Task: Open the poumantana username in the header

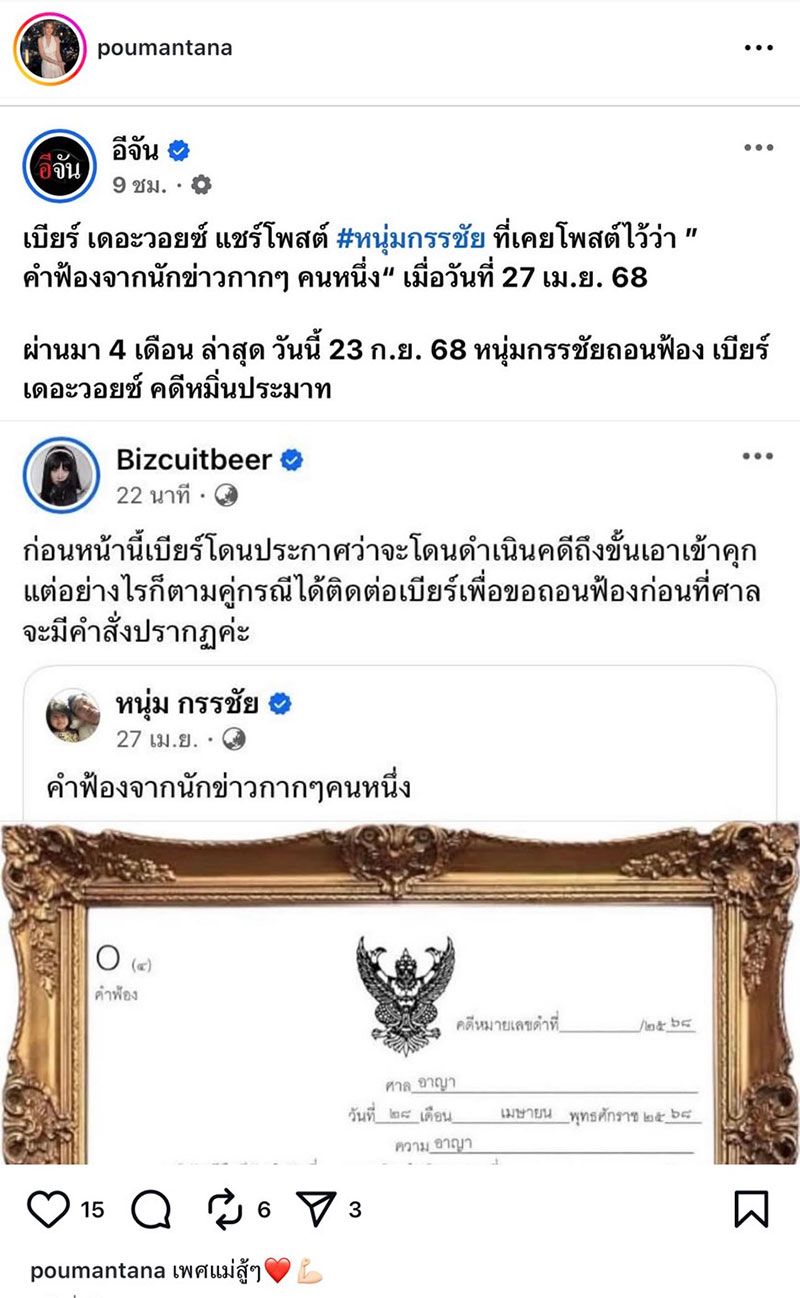Action: coord(164,49)
